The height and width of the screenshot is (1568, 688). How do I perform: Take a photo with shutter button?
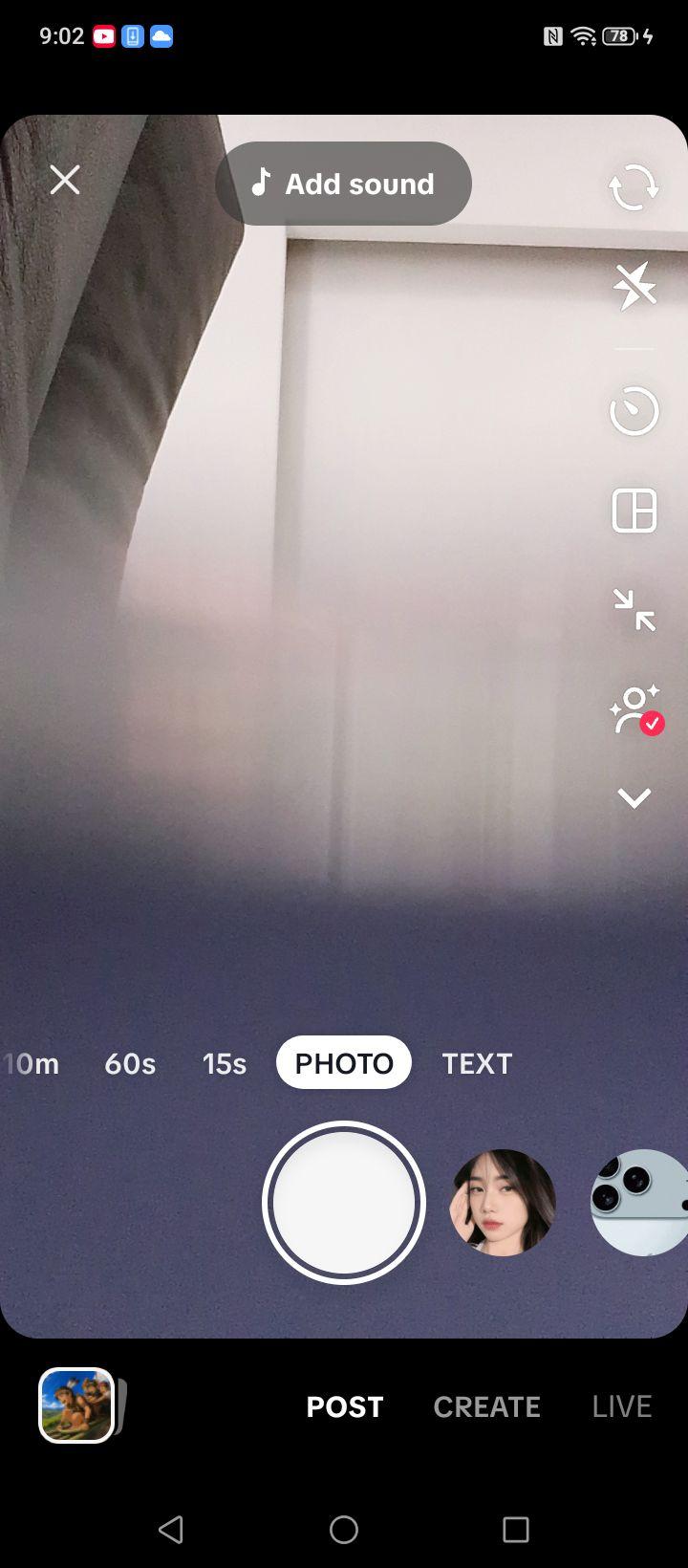point(344,1203)
